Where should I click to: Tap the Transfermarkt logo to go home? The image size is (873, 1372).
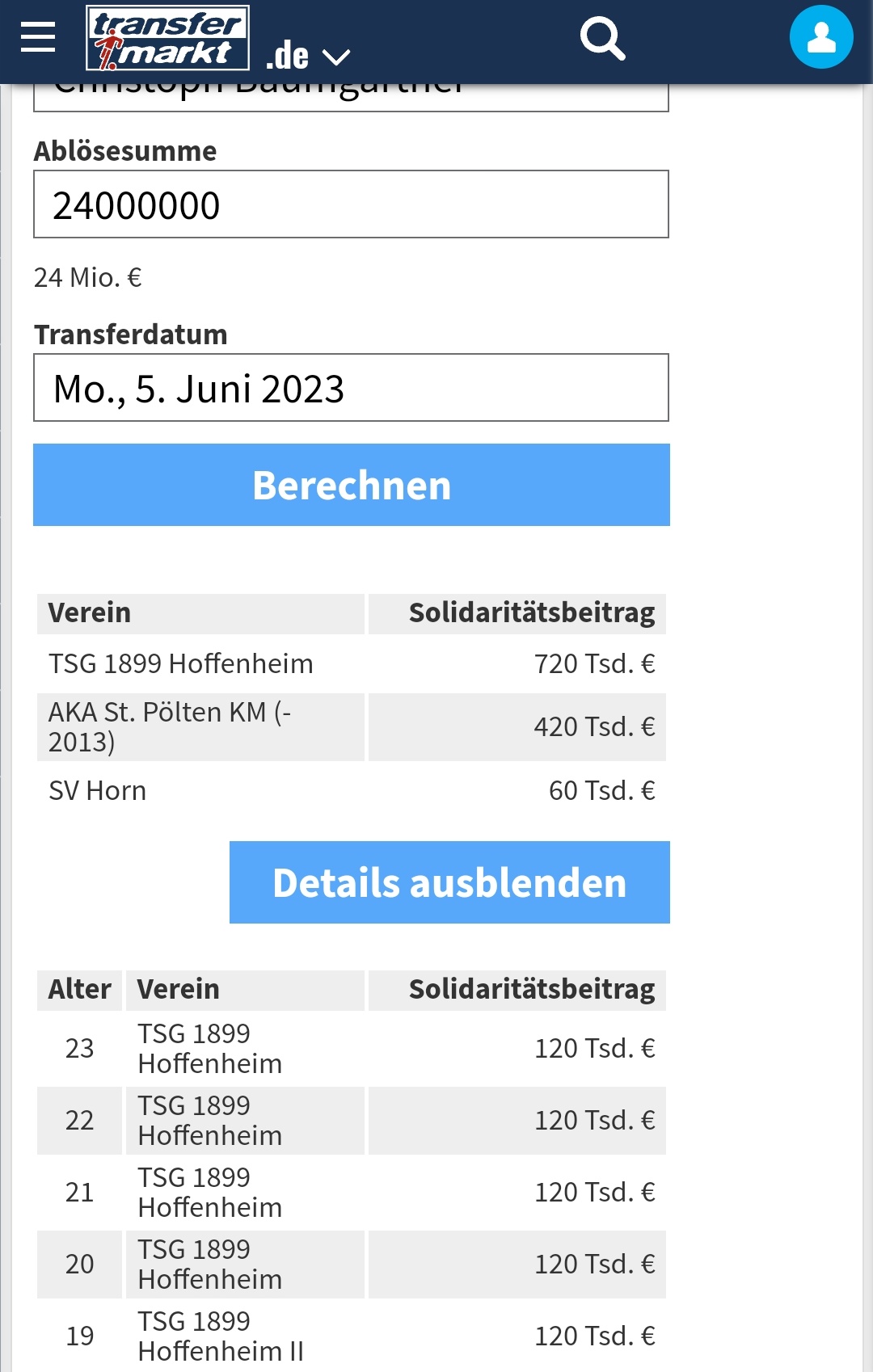point(167,38)
